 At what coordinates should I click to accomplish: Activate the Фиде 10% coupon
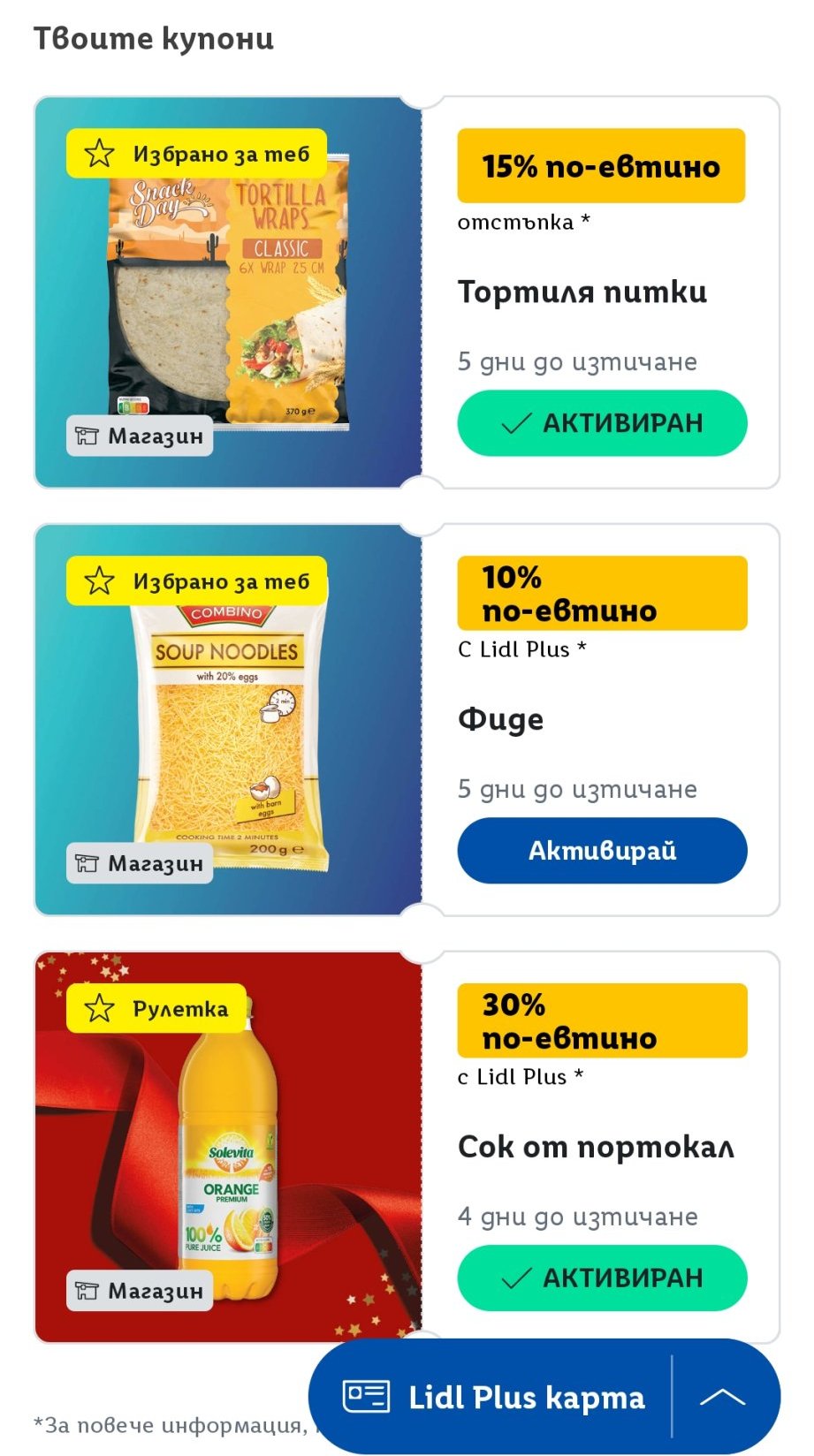[x=602, y=851]
